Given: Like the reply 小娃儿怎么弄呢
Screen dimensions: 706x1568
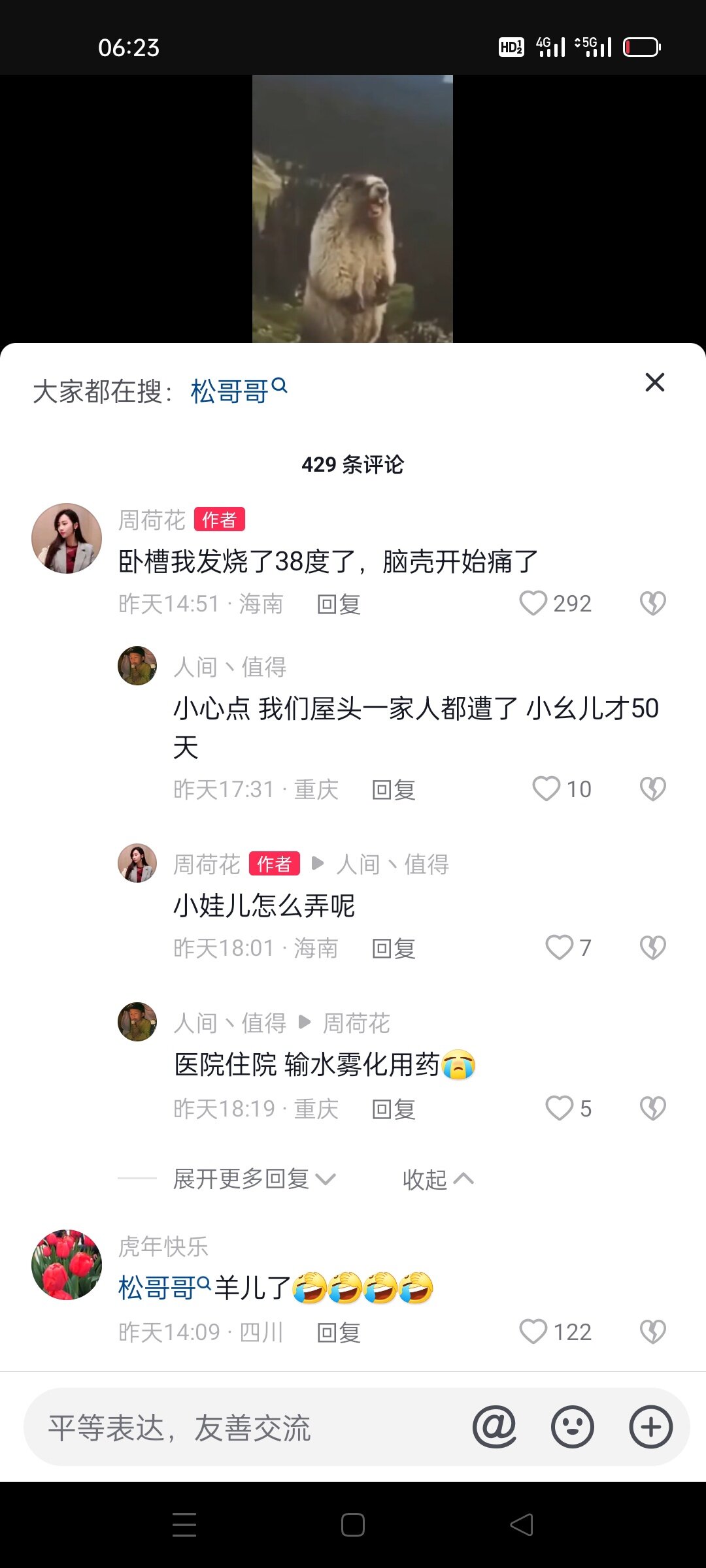Looking at the screenshot, I should tap(559, 947).
